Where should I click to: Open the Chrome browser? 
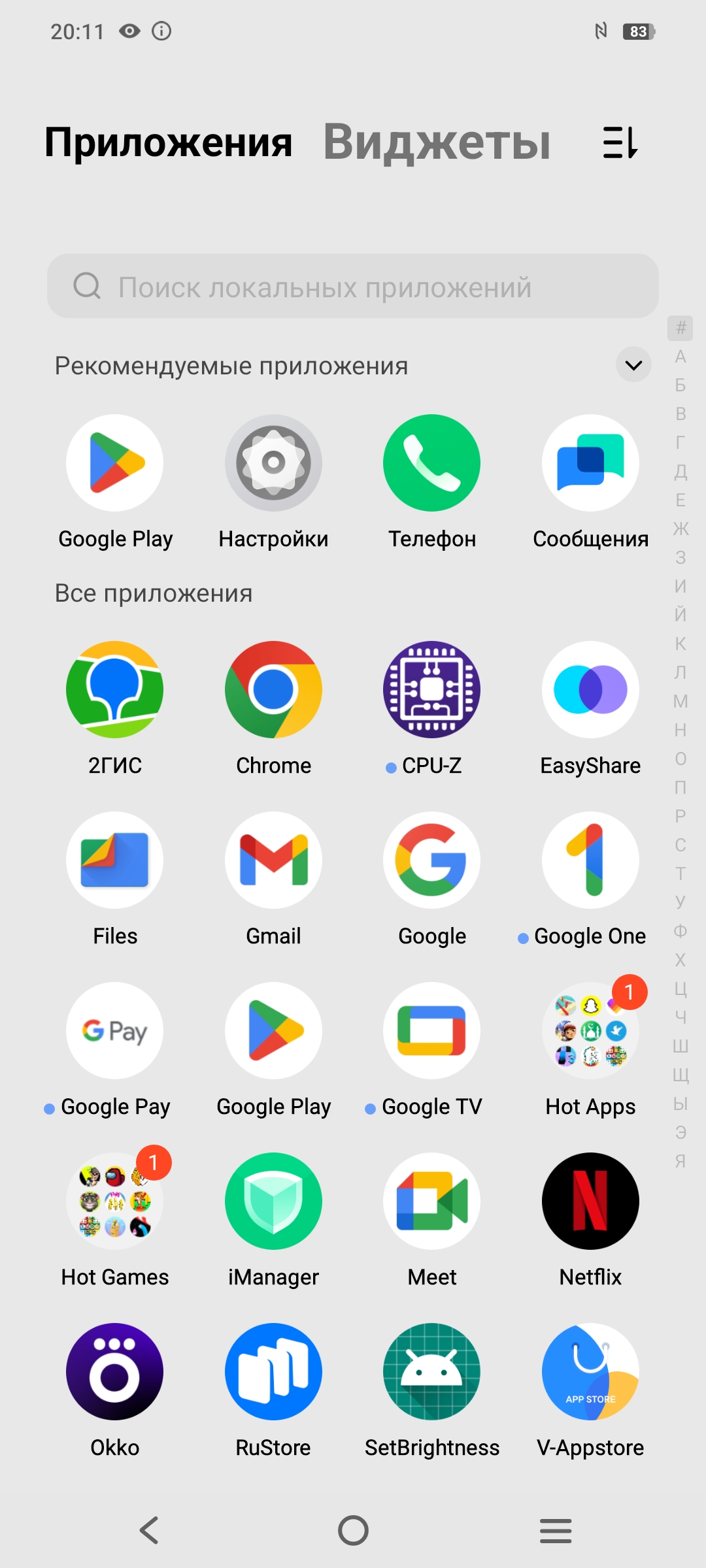tap(273, 690)
